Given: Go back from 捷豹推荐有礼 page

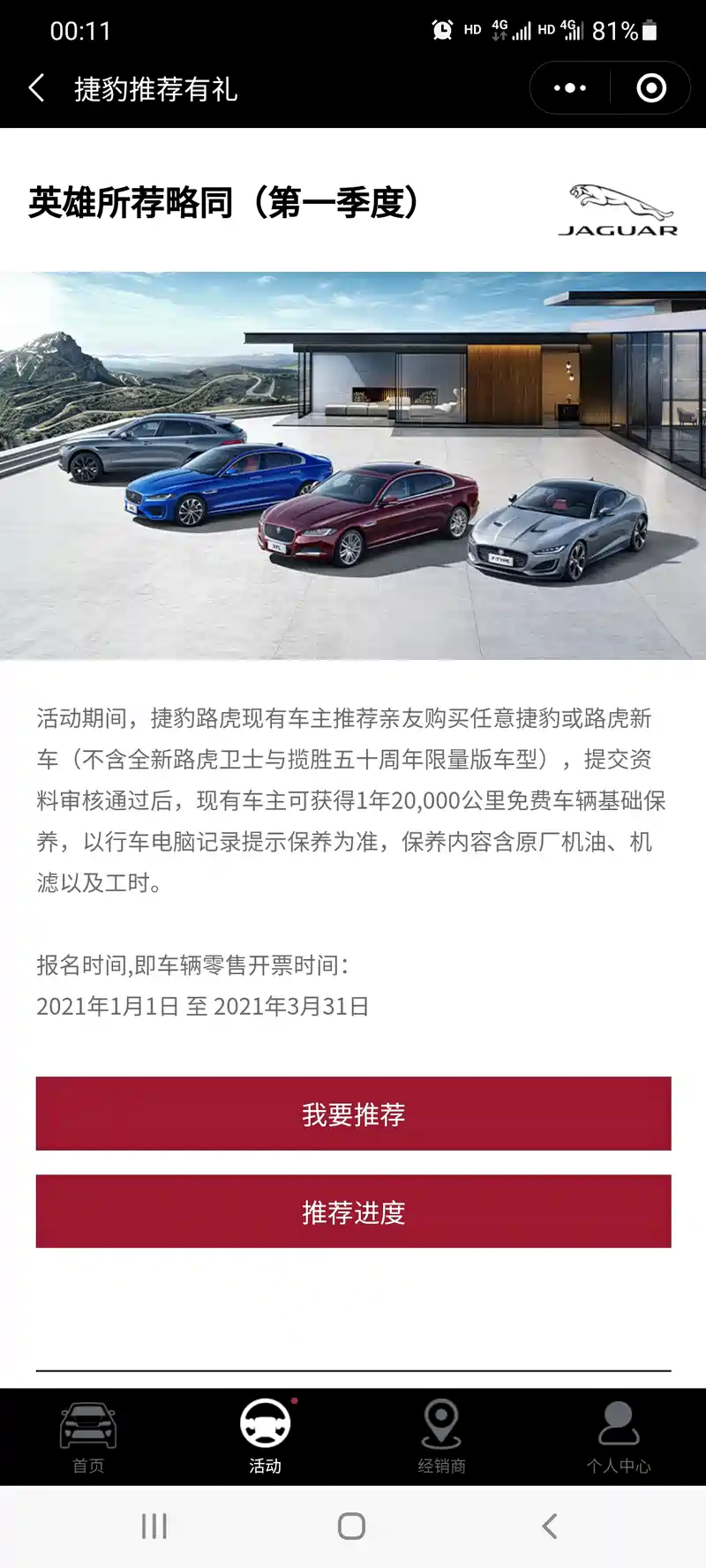Looking at the screenshot, I should [x=37, y=88].
